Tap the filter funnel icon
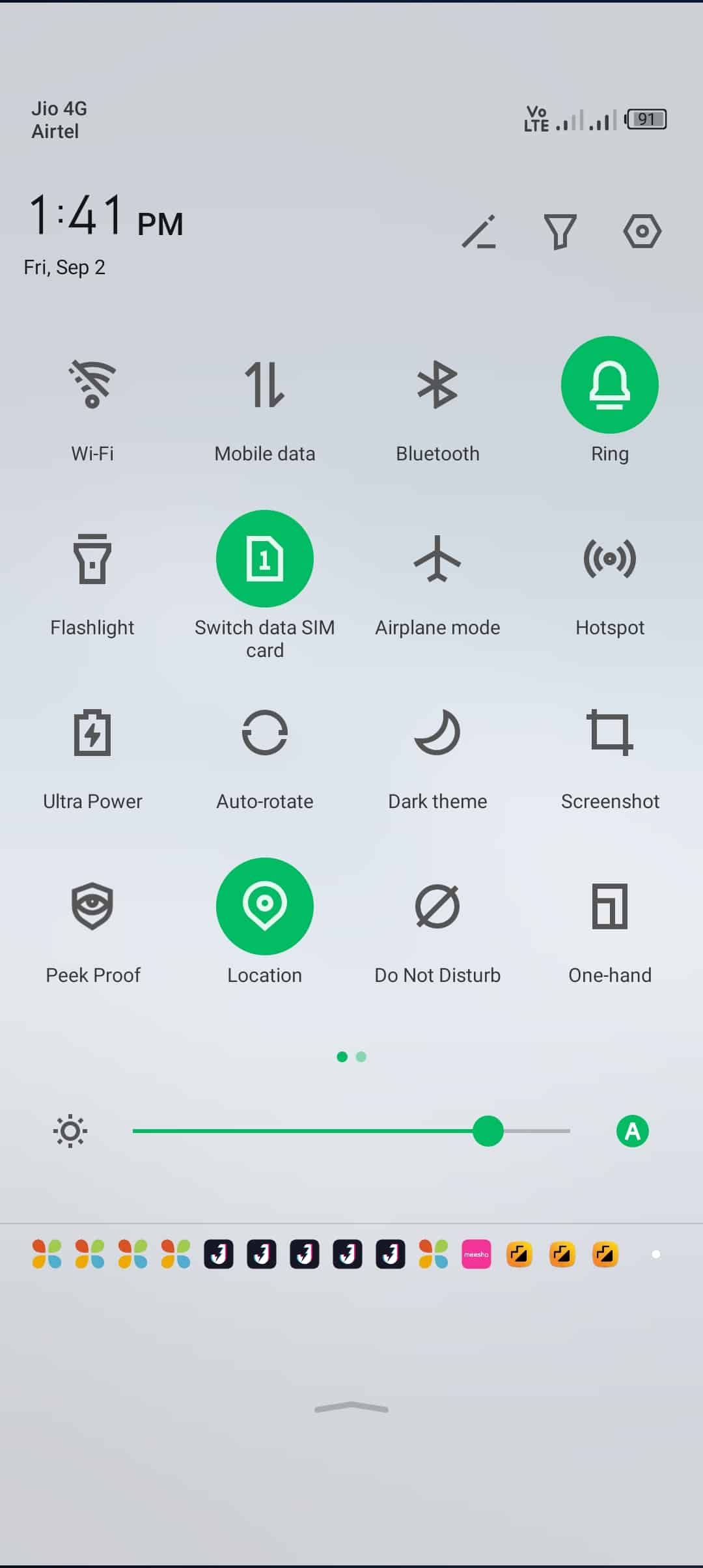This screenshot has width=703, height=1568. (560, 231)
